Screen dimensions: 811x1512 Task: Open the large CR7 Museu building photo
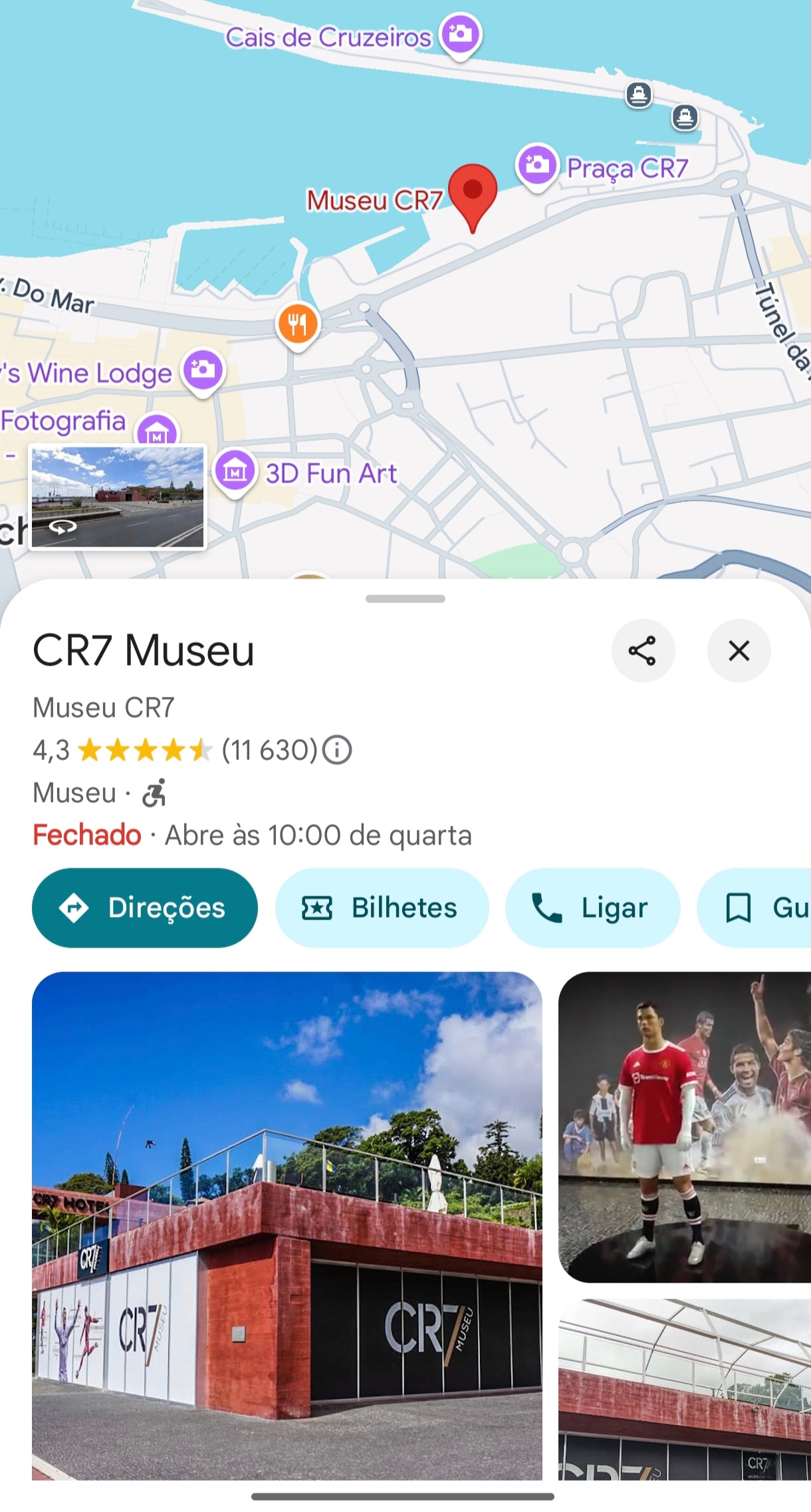[287, 1225]
